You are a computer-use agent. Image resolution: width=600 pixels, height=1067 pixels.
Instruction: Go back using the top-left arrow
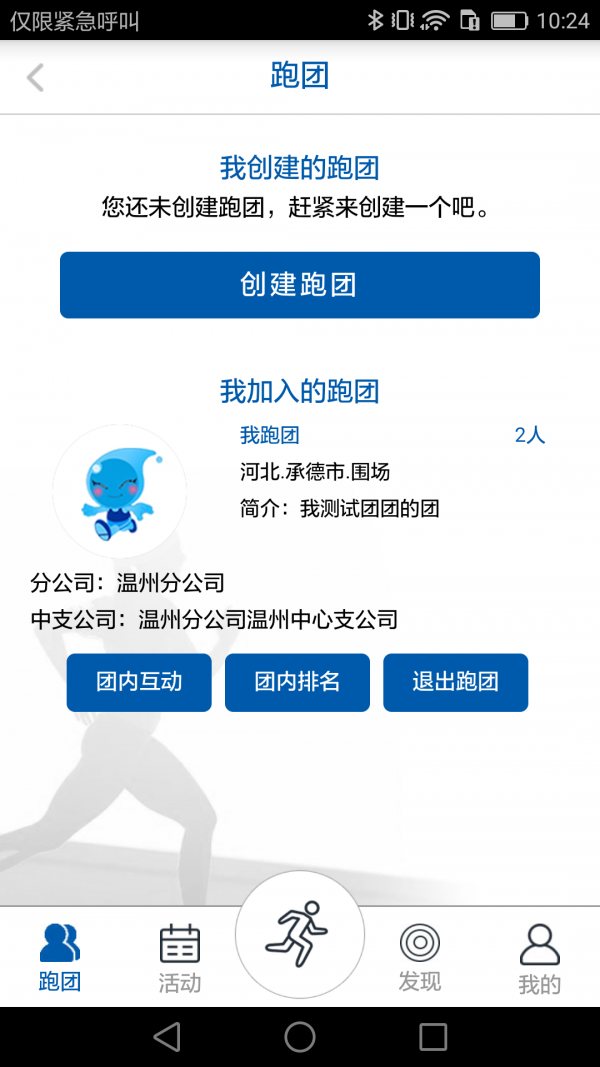[x=36, y=77]
